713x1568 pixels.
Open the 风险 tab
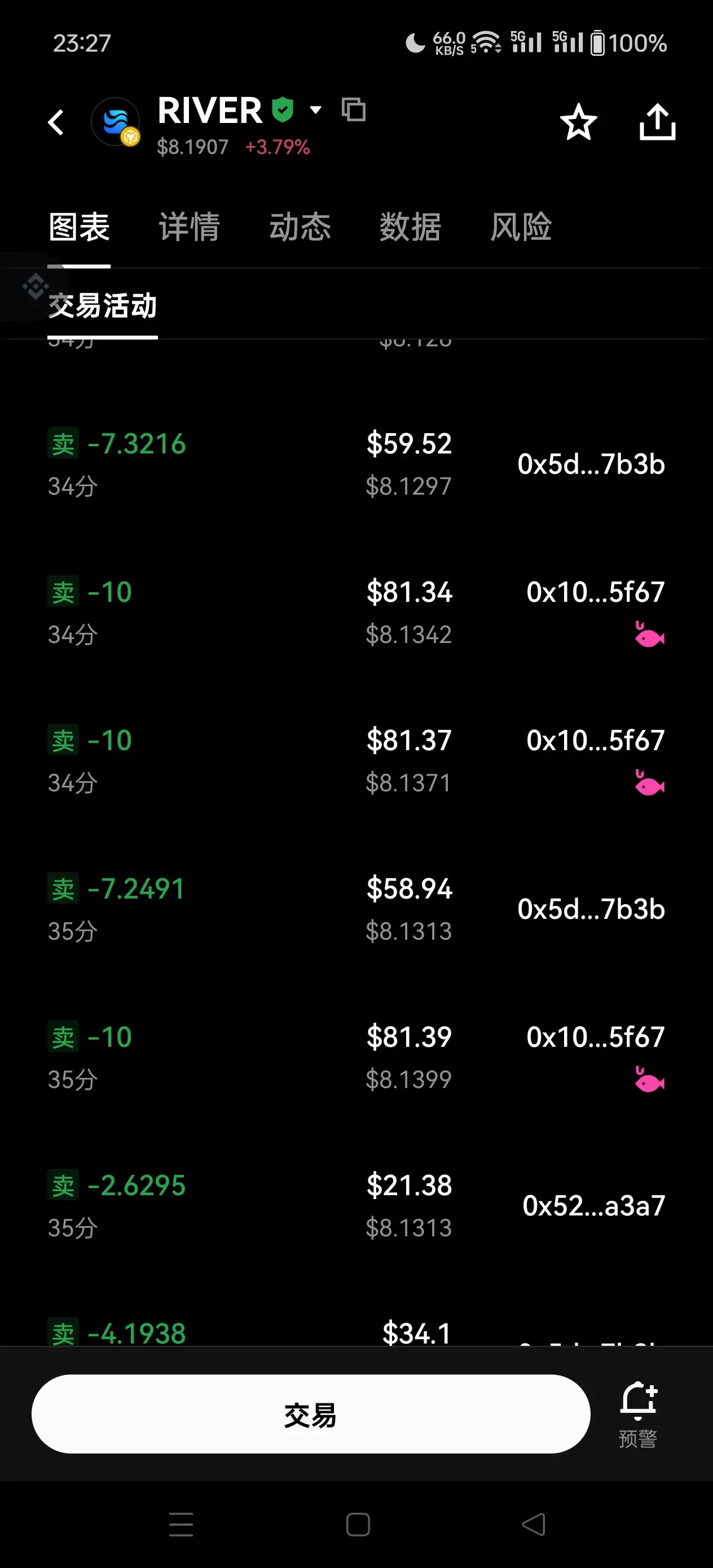(x=521, y=227)
